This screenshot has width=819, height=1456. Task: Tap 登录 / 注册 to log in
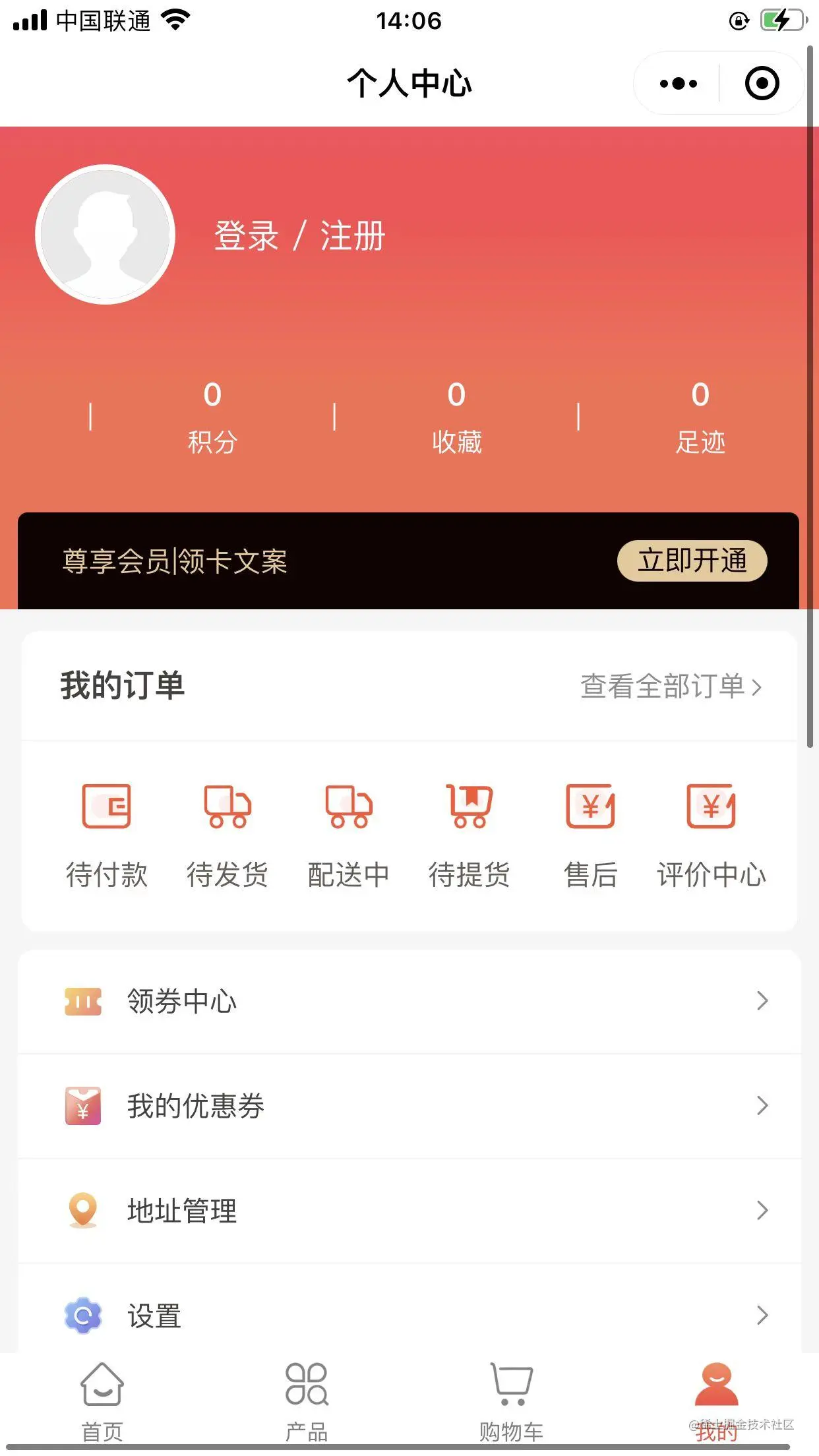299,235
